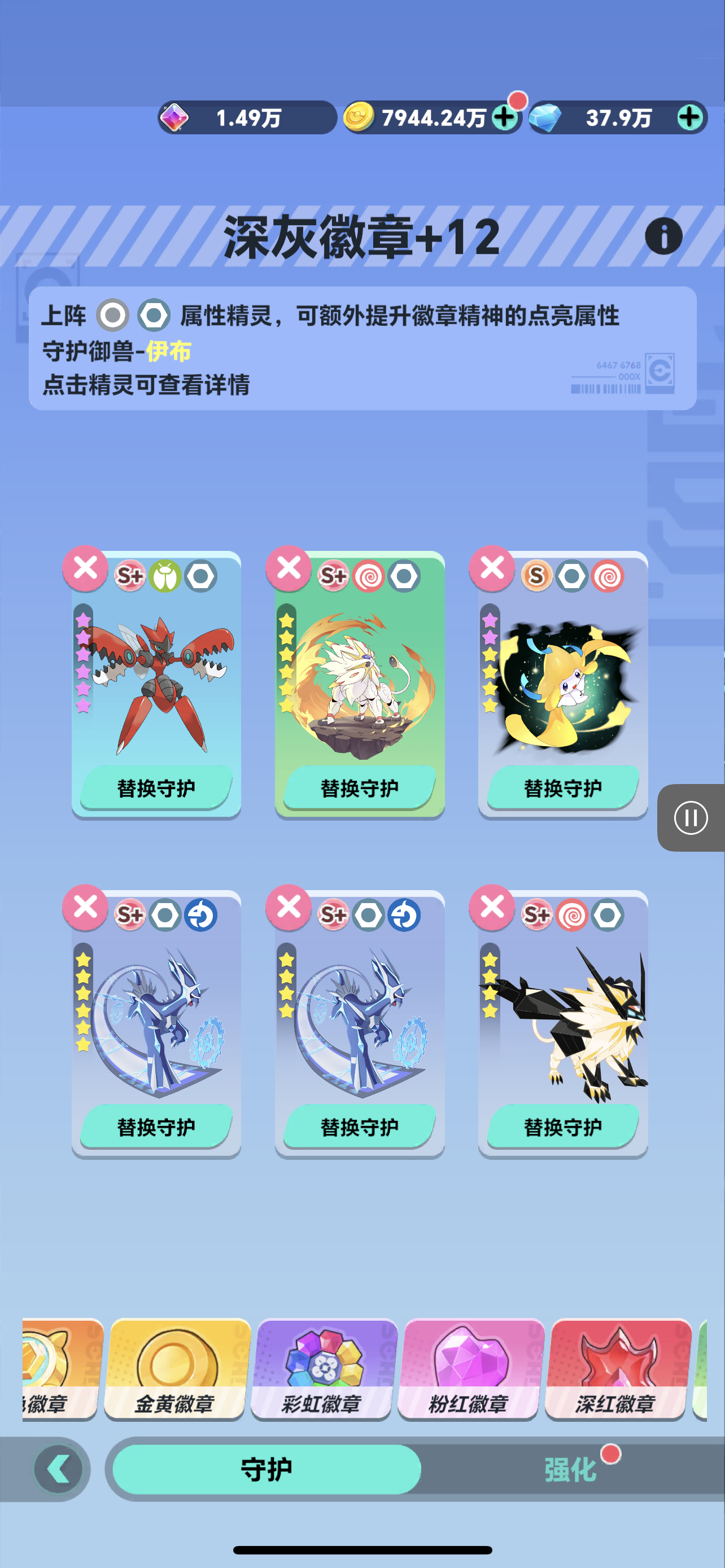Replace guardian on the red Scizor card

156,787
